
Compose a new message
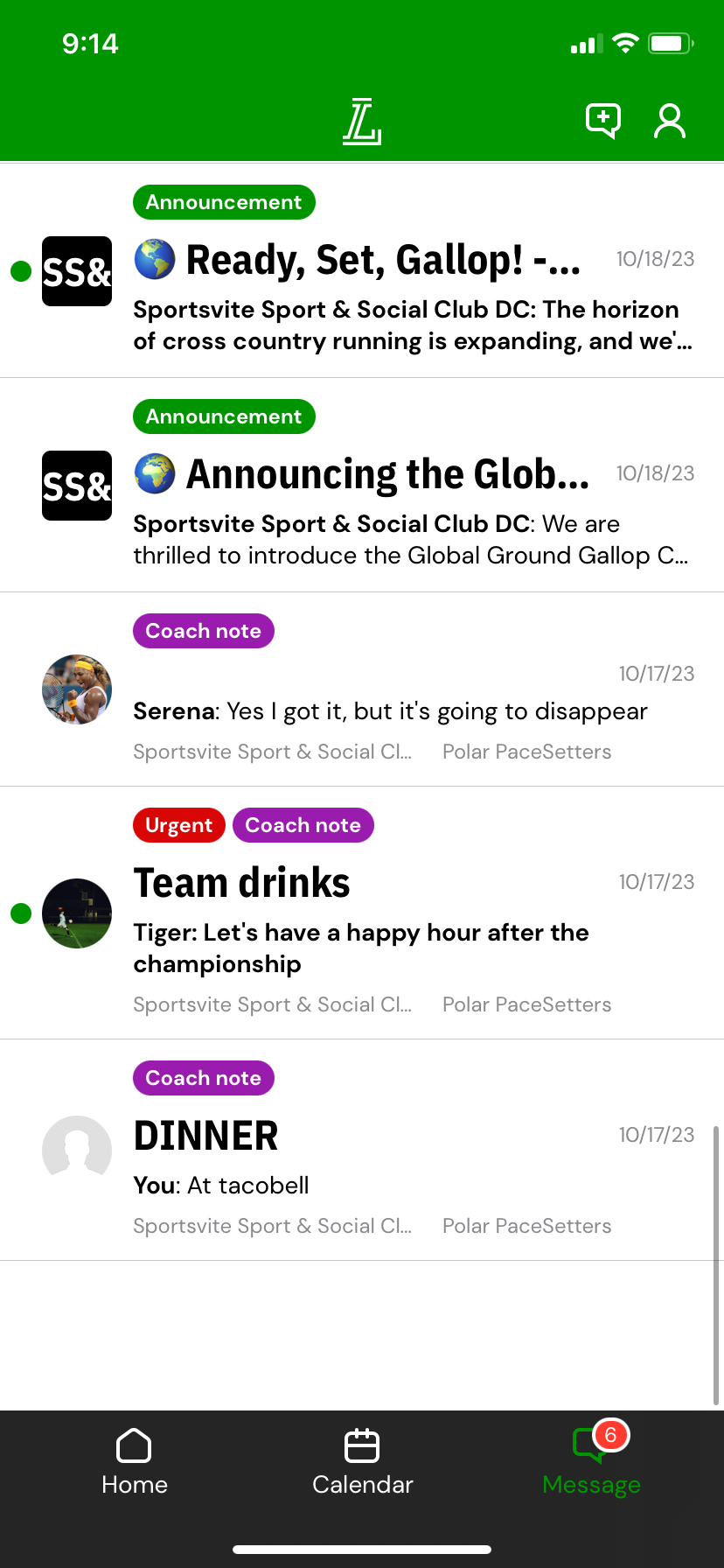(x=602, y=121)
